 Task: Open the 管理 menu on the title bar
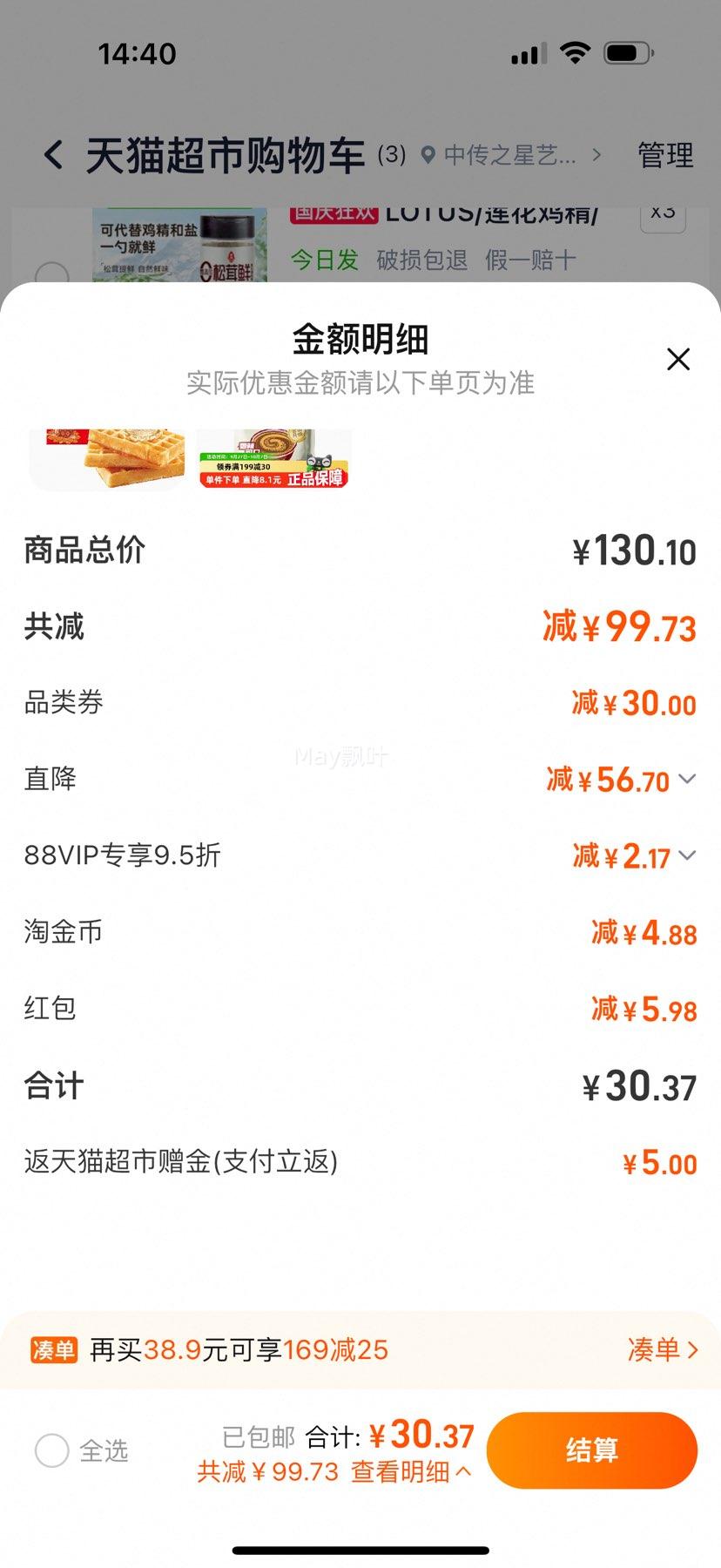click(x=664, y=155)
